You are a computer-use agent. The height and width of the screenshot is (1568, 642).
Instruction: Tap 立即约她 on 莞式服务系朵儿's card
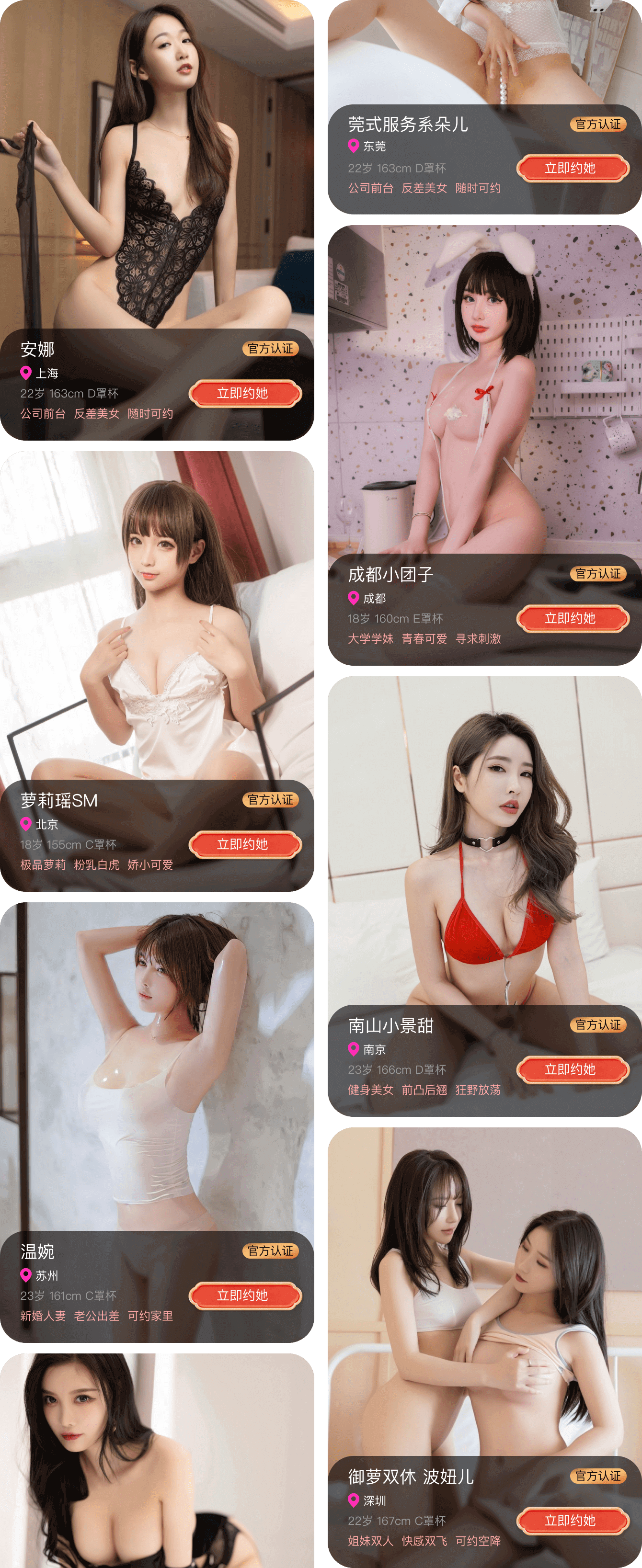click(573, 168)
